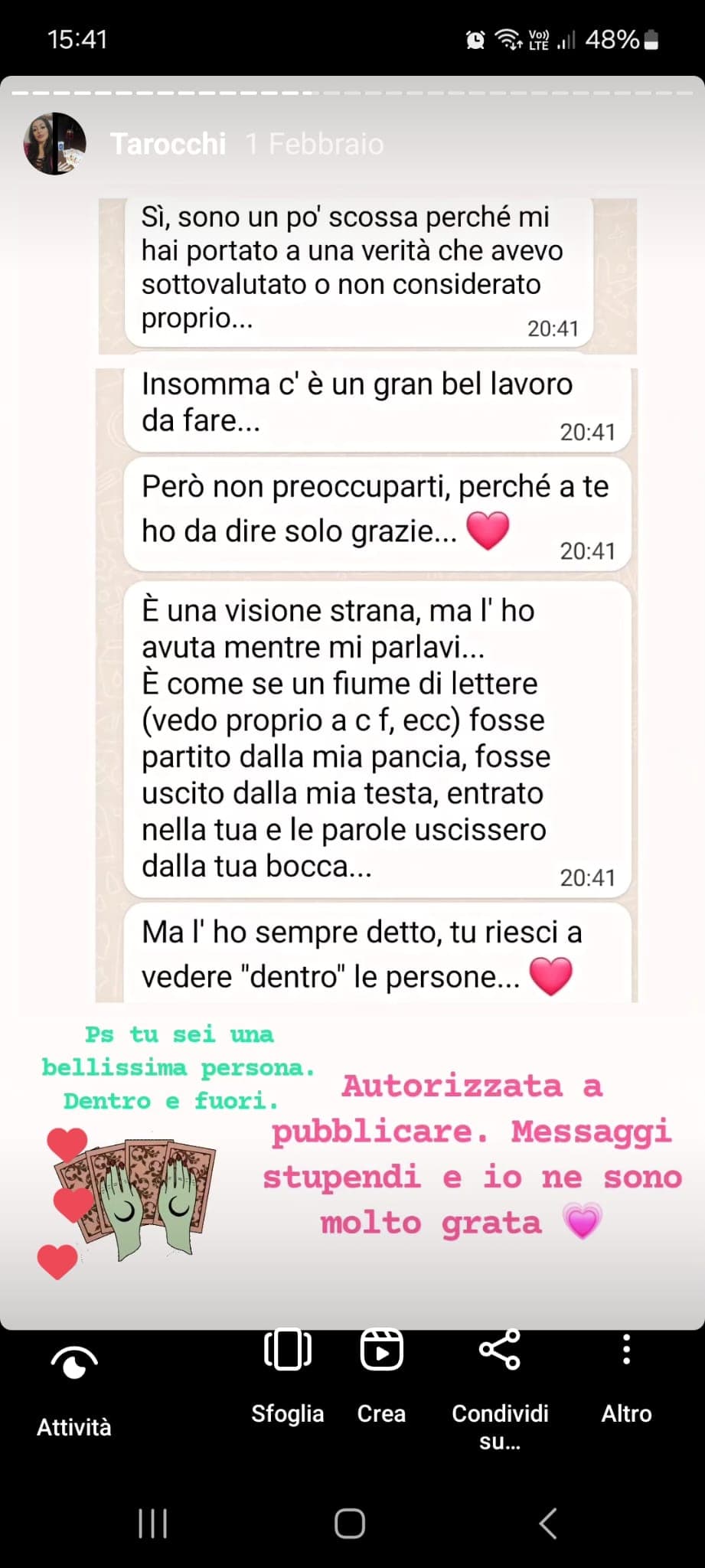The width and height of the screenshot is (705, 1568).
Task: Tap the Wi-Fi indicator in the status bar
Action: click(x=508, y=39)
